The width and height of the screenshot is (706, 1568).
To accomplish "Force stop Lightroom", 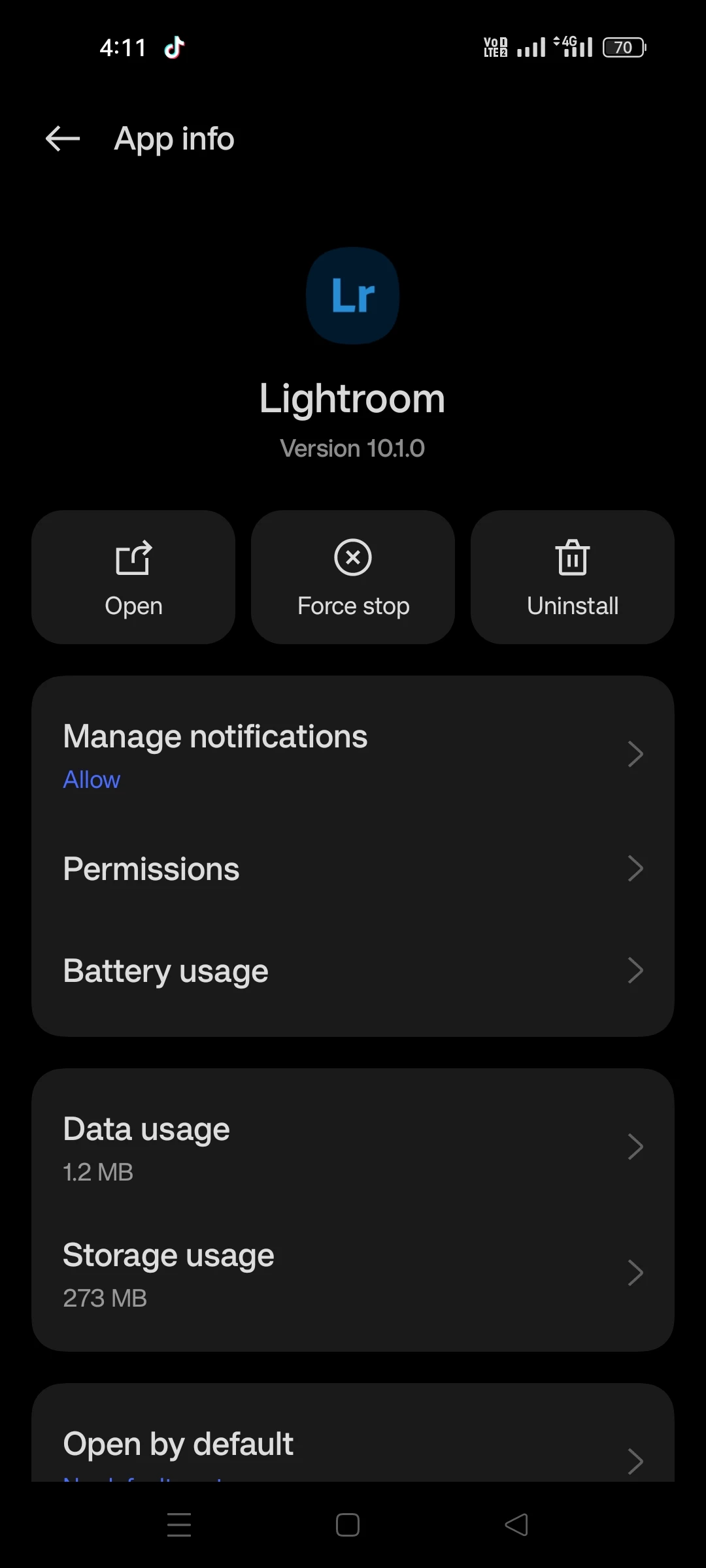I will point(353,577).
